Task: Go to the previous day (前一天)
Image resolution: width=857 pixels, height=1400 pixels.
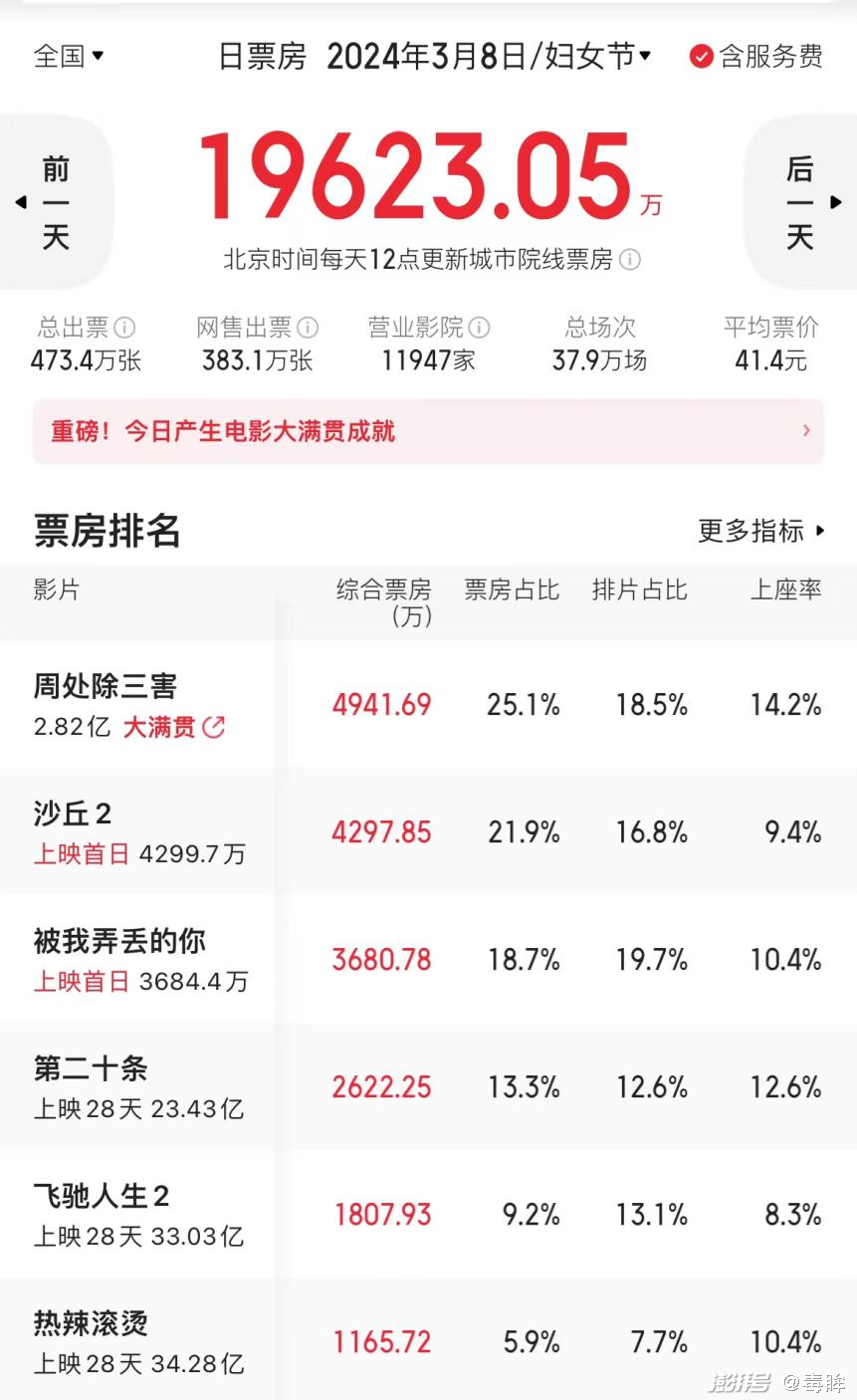Action: [x=54, y=203]
